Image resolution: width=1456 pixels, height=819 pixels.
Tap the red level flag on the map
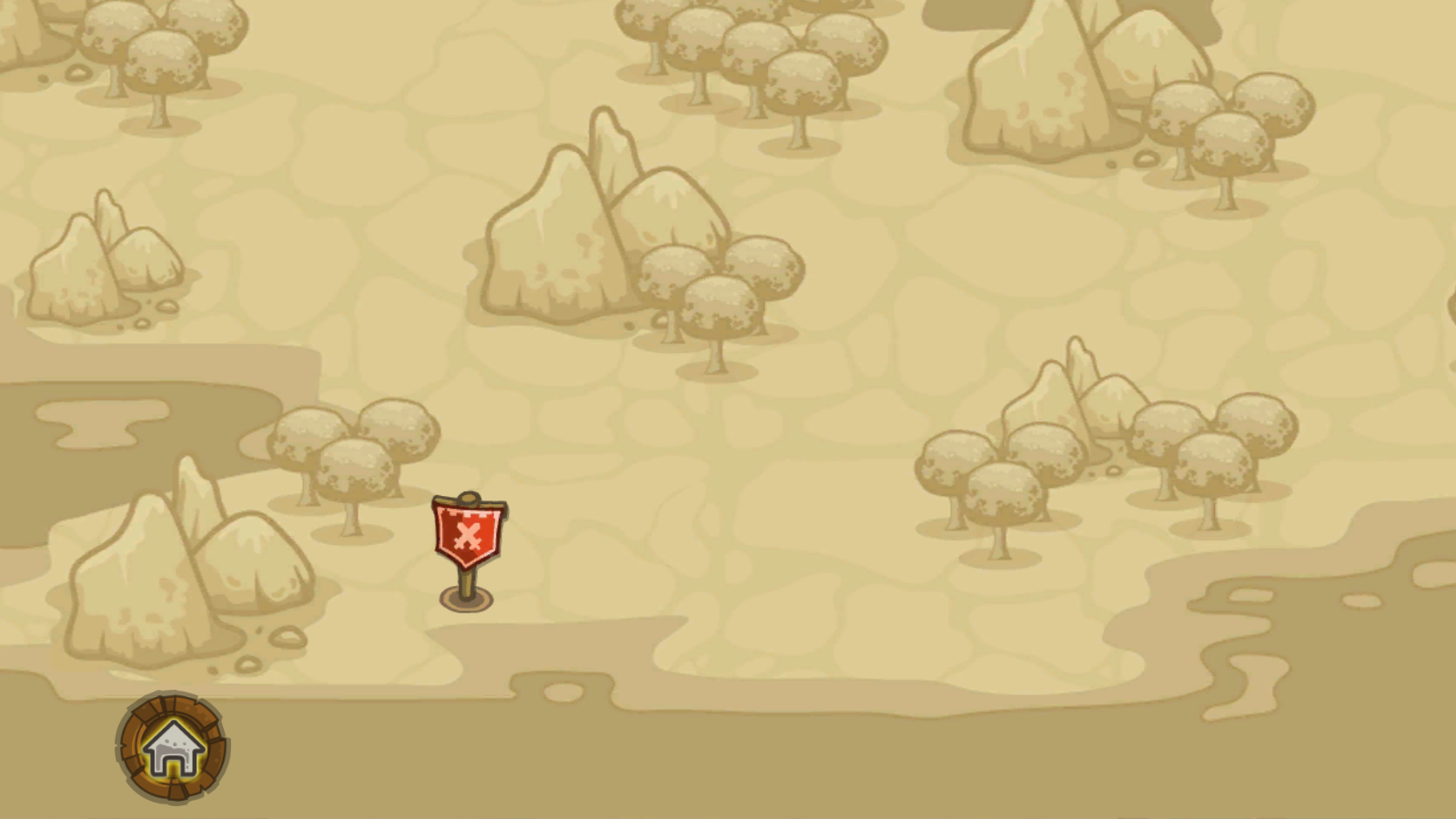[468, 537]
